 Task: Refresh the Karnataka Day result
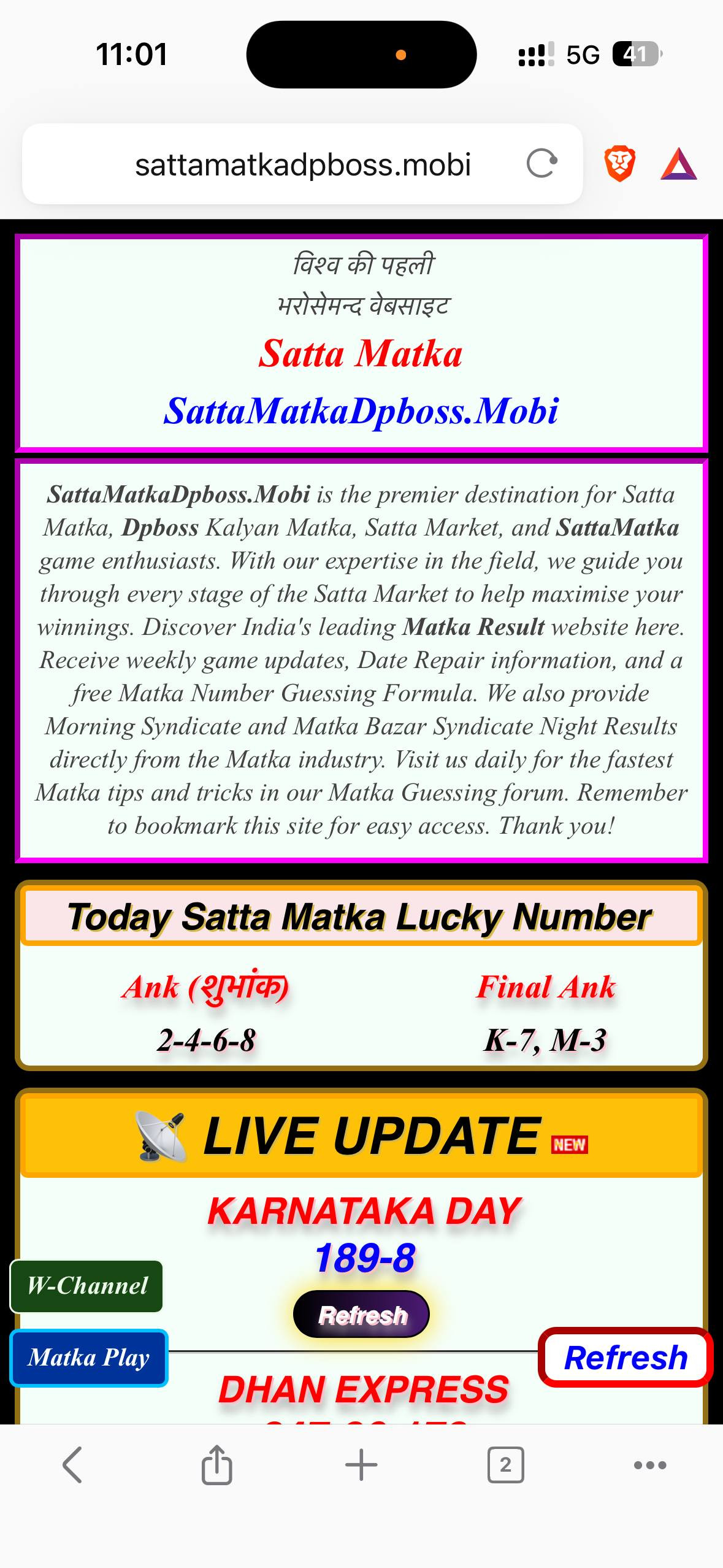click(x=362, y=1315)
